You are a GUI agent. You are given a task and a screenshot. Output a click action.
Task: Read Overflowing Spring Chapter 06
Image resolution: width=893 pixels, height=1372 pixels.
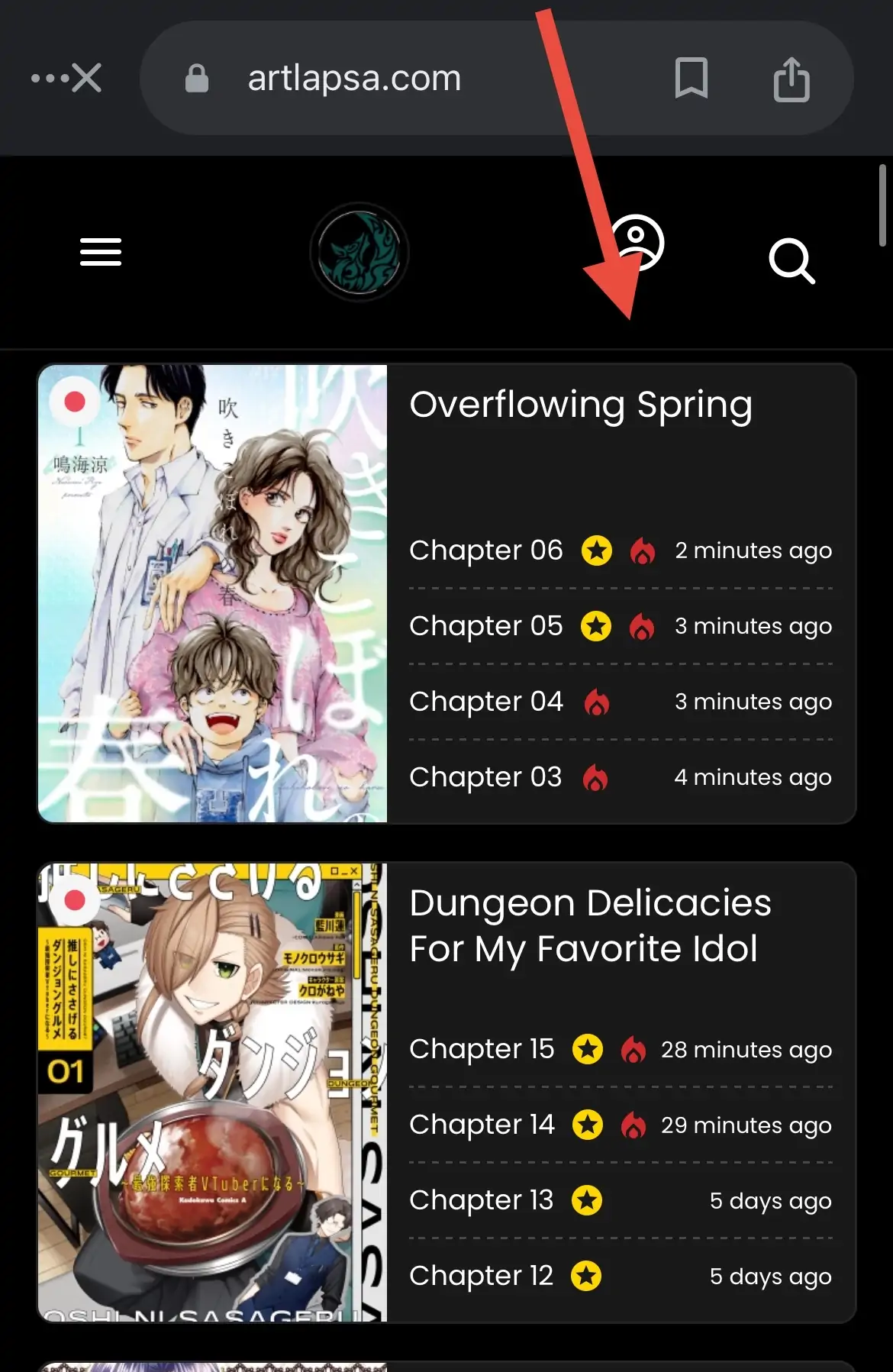click(486, 550)
